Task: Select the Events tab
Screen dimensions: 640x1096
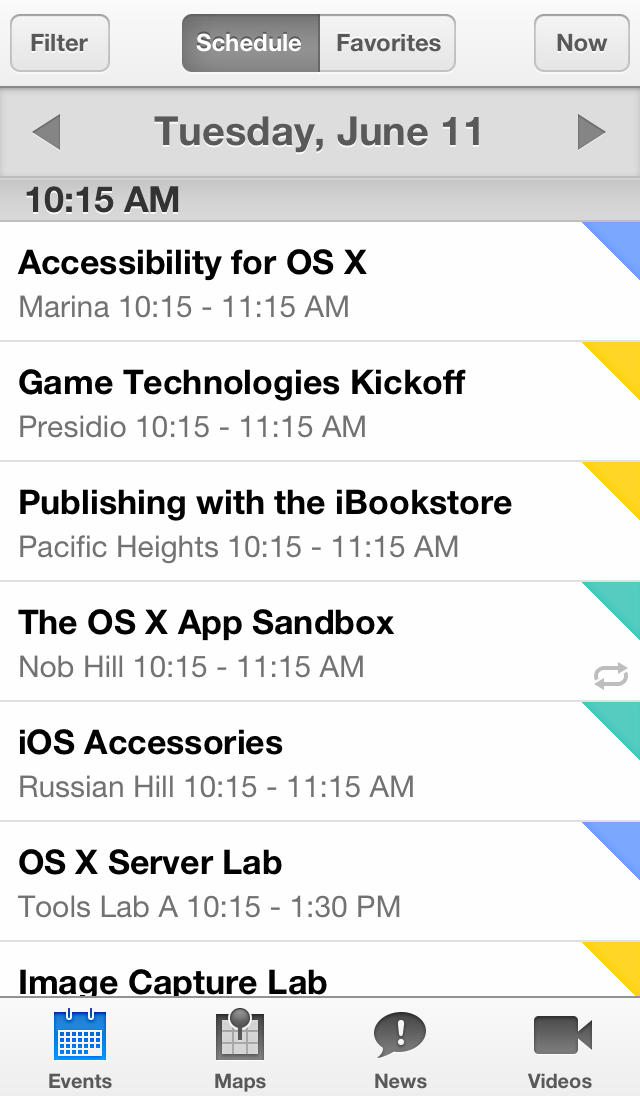Action: pyautogui.click(x=80, y=1048)
